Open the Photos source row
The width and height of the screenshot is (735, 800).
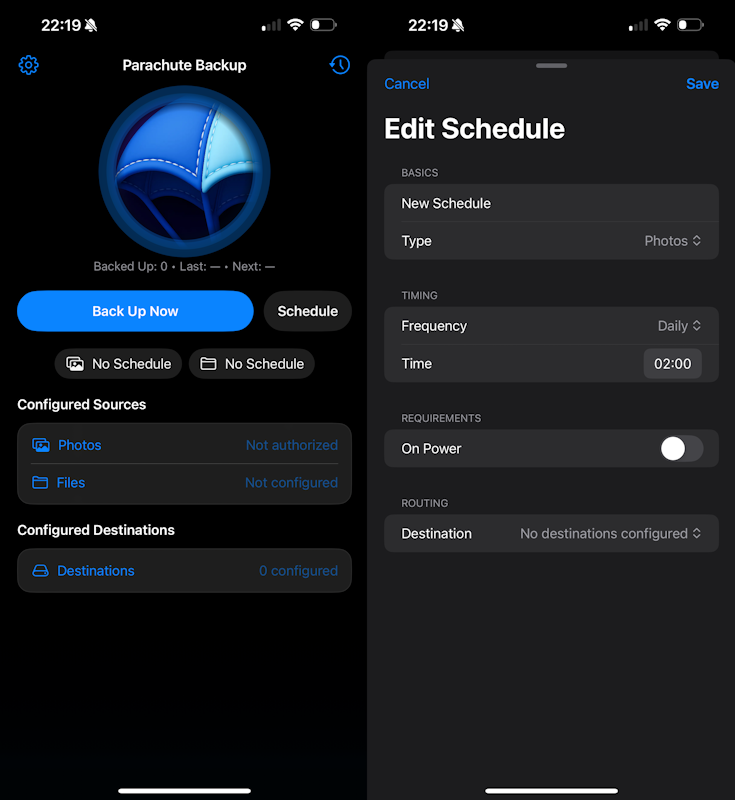[x=184, y=445]
